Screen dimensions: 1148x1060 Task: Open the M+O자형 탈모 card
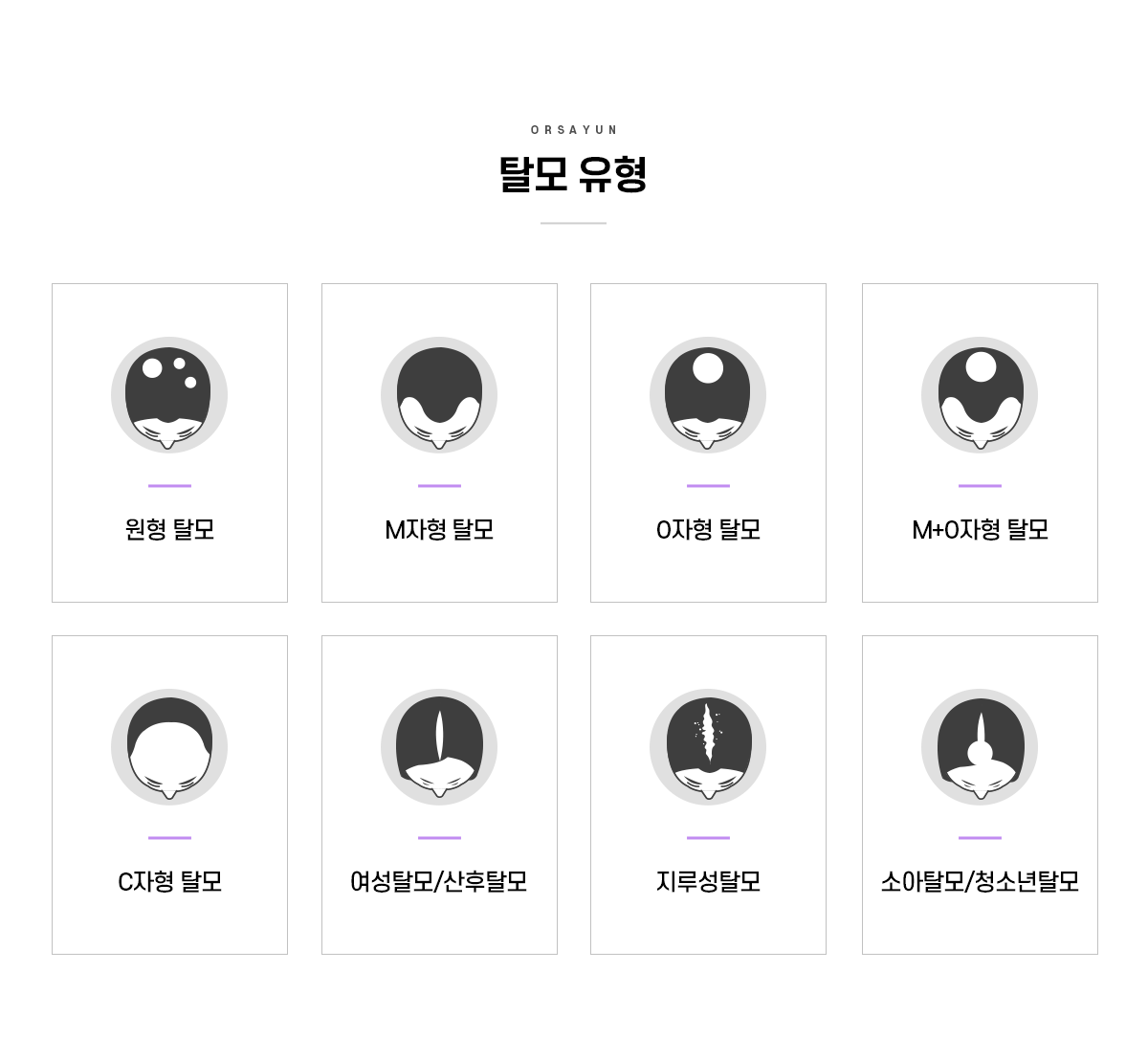(x=980, y=443)
